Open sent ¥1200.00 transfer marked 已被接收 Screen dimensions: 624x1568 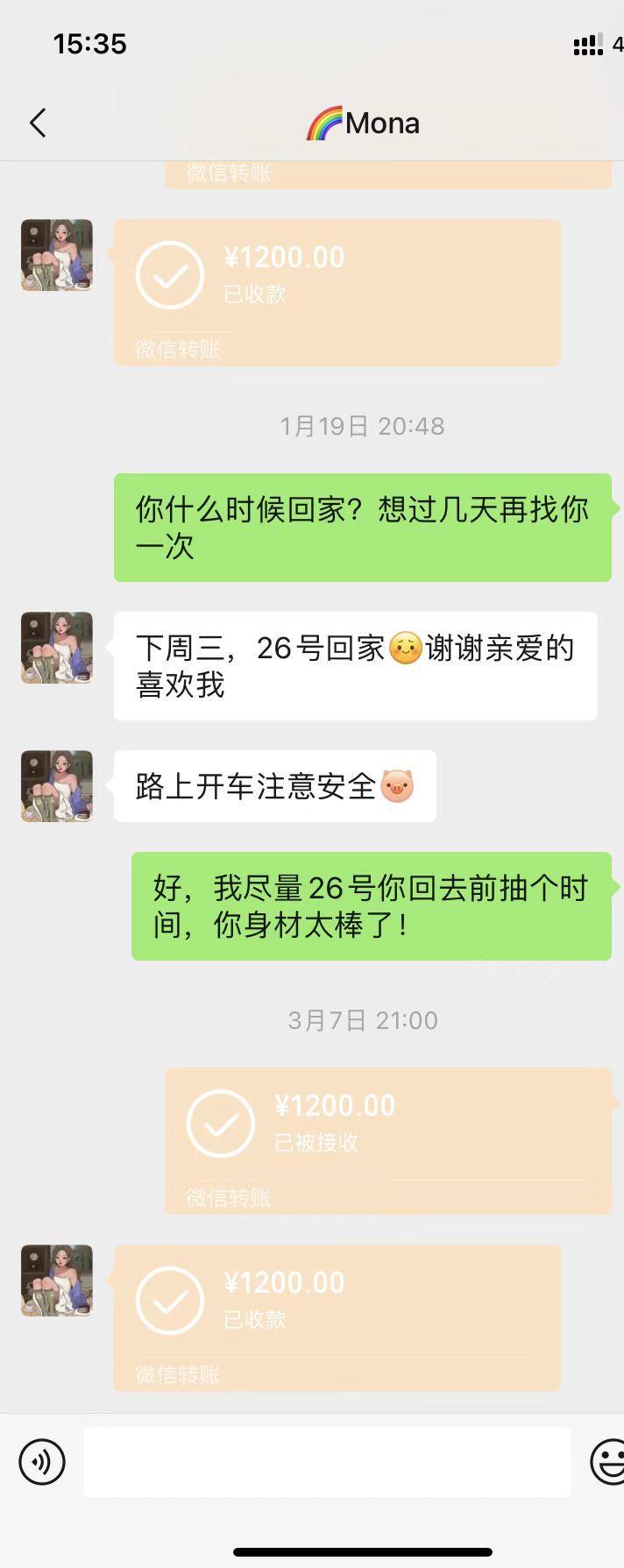point(387,1139)
